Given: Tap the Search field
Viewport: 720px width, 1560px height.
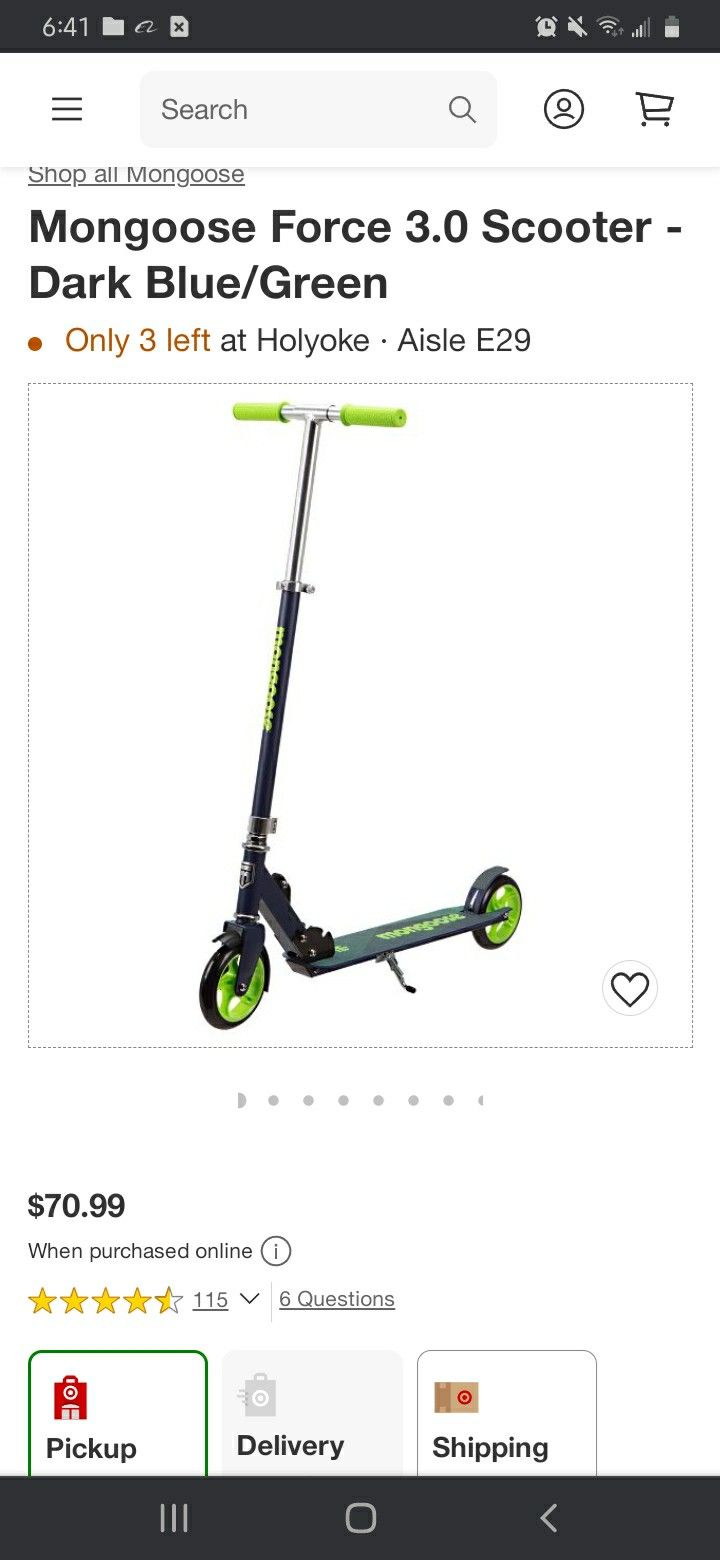Looking at the screenshot, I should coord(300,109).
